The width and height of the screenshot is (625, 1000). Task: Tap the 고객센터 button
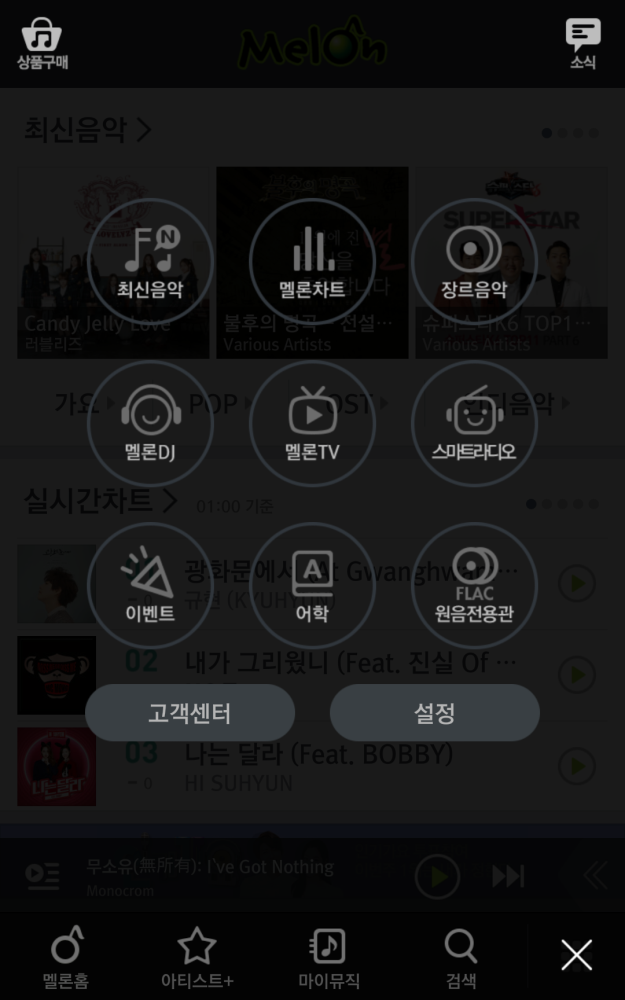click(190, 713)
